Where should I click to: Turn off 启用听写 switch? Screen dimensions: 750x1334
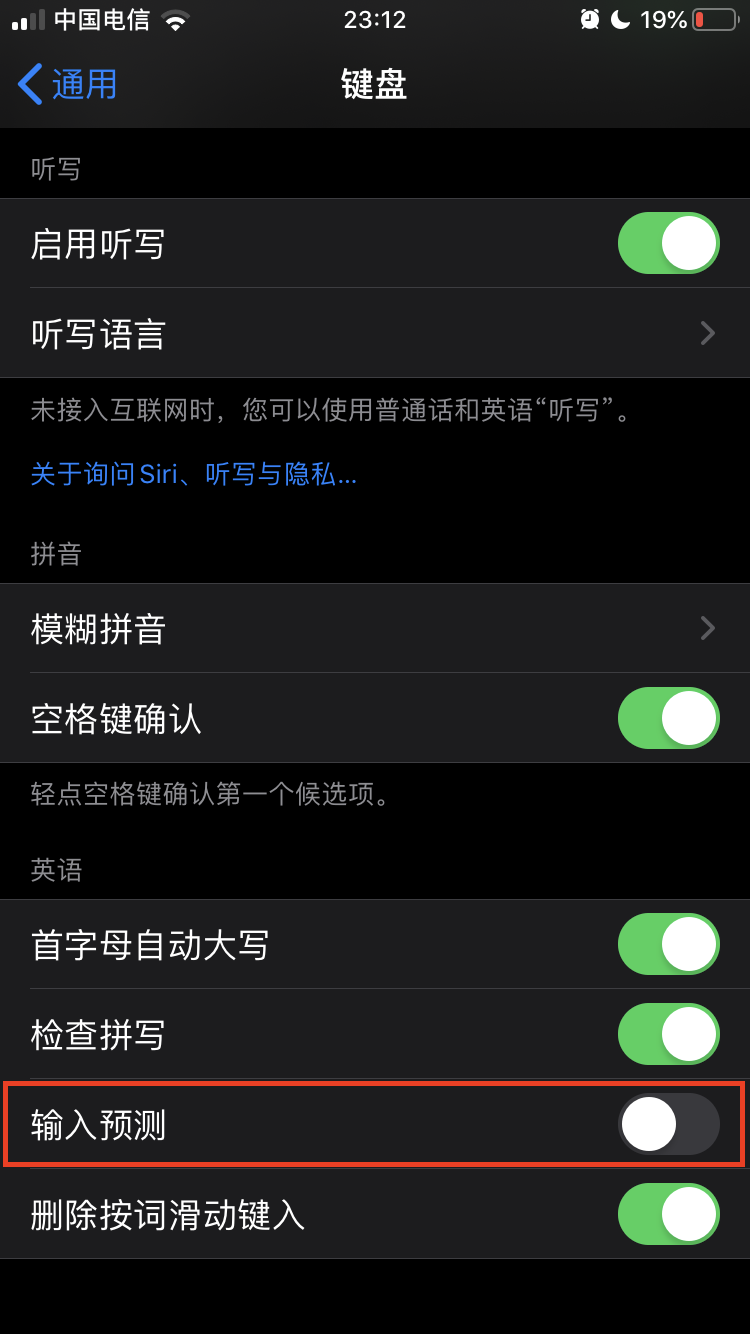[668, 243]
